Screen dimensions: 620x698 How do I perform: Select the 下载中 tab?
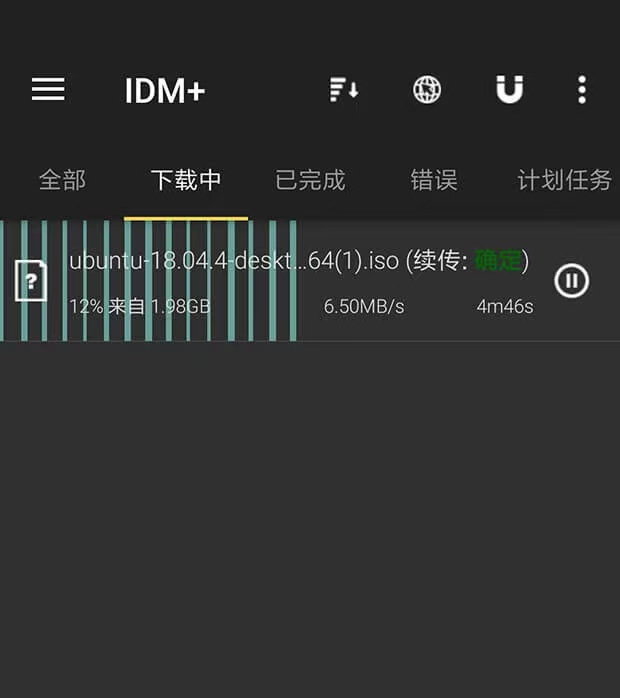click(x=186, y=180)
